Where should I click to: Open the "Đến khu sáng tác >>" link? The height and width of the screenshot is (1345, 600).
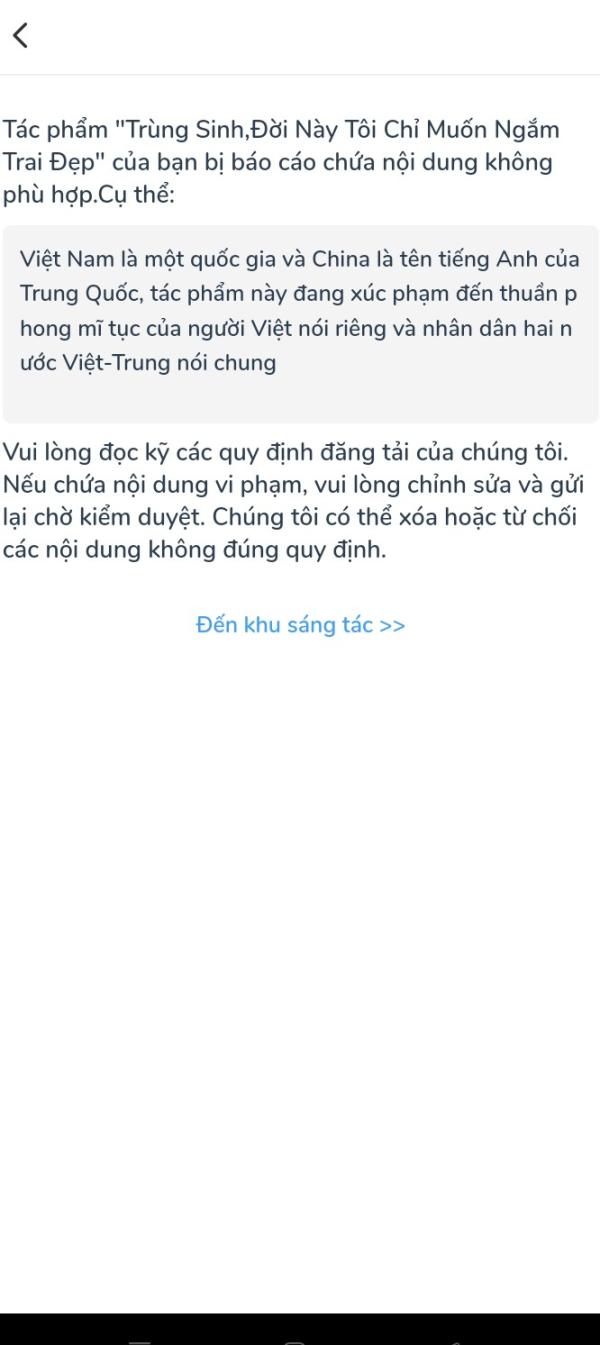click(300, 625)
